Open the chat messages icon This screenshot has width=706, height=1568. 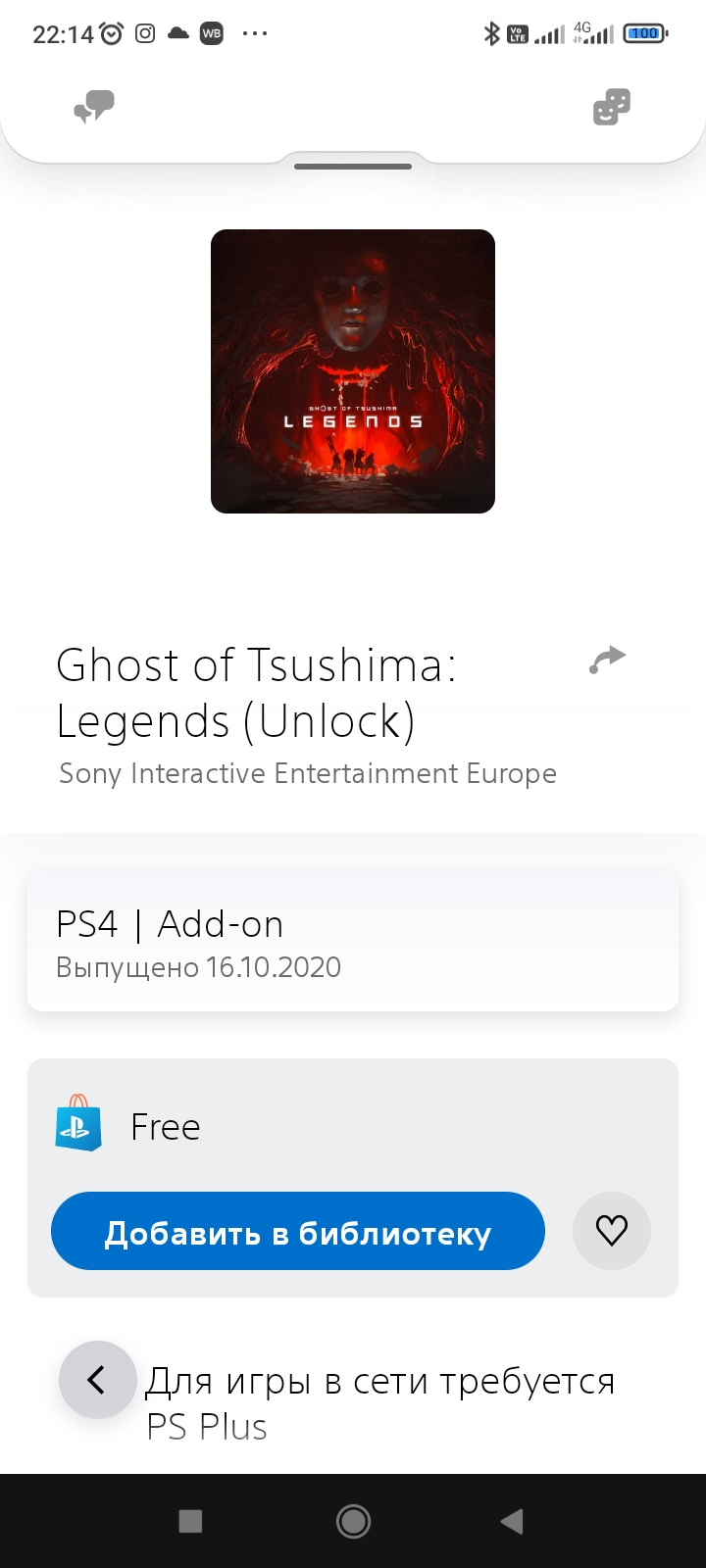click(94, 107)
